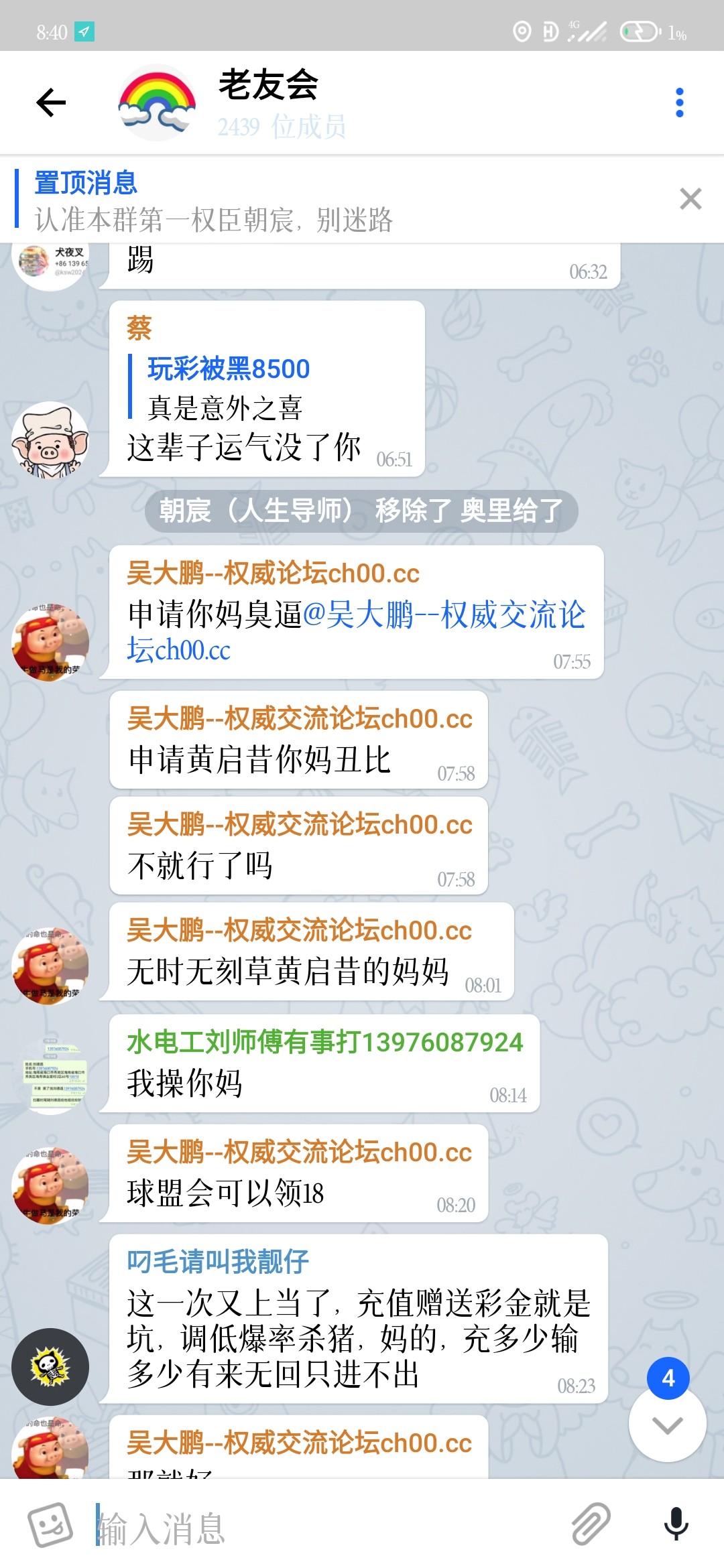
Task: Record a voice message with microphone
Action: (x=676, y=1524)
